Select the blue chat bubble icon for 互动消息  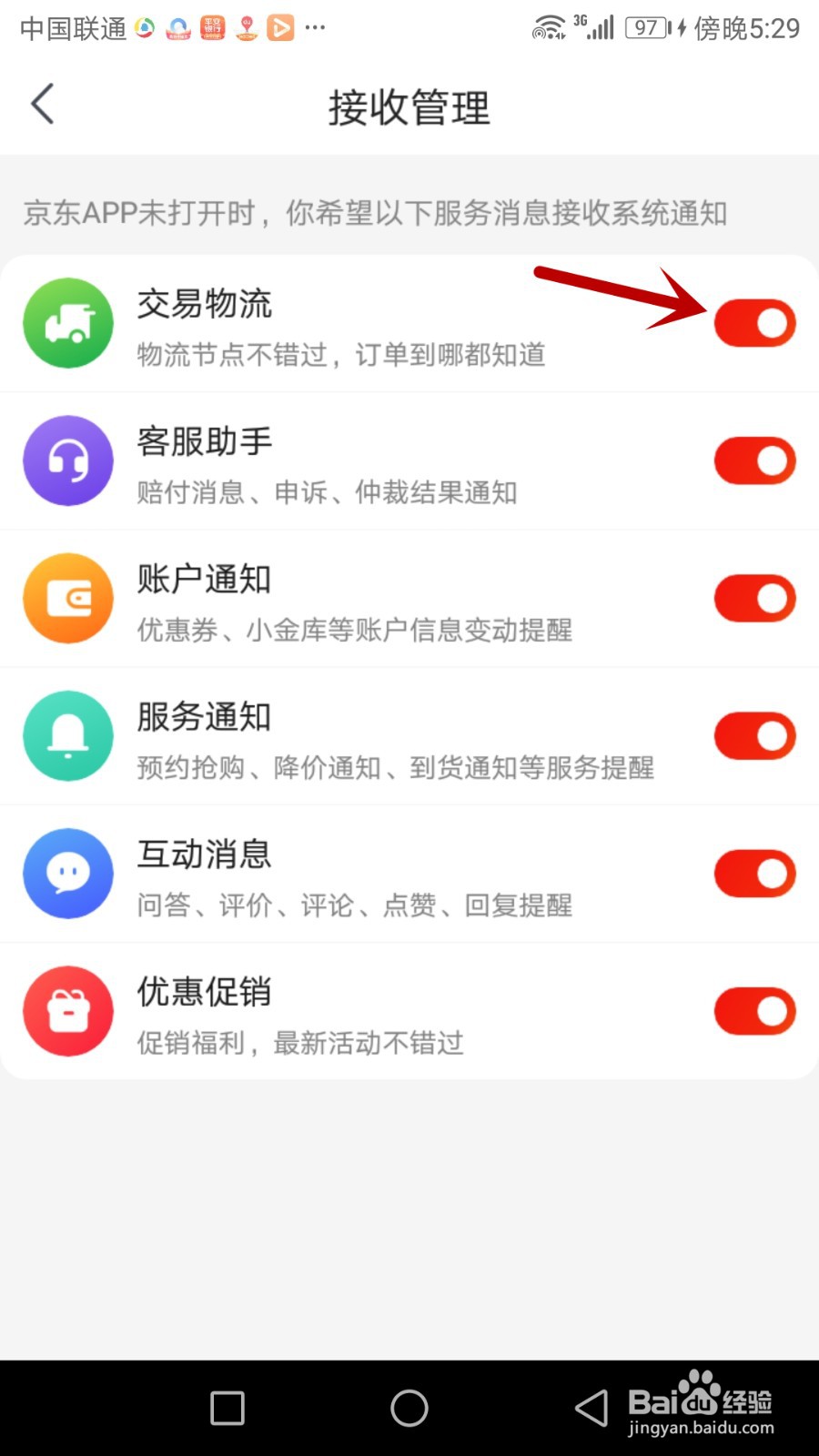click(x=68, y=874)
